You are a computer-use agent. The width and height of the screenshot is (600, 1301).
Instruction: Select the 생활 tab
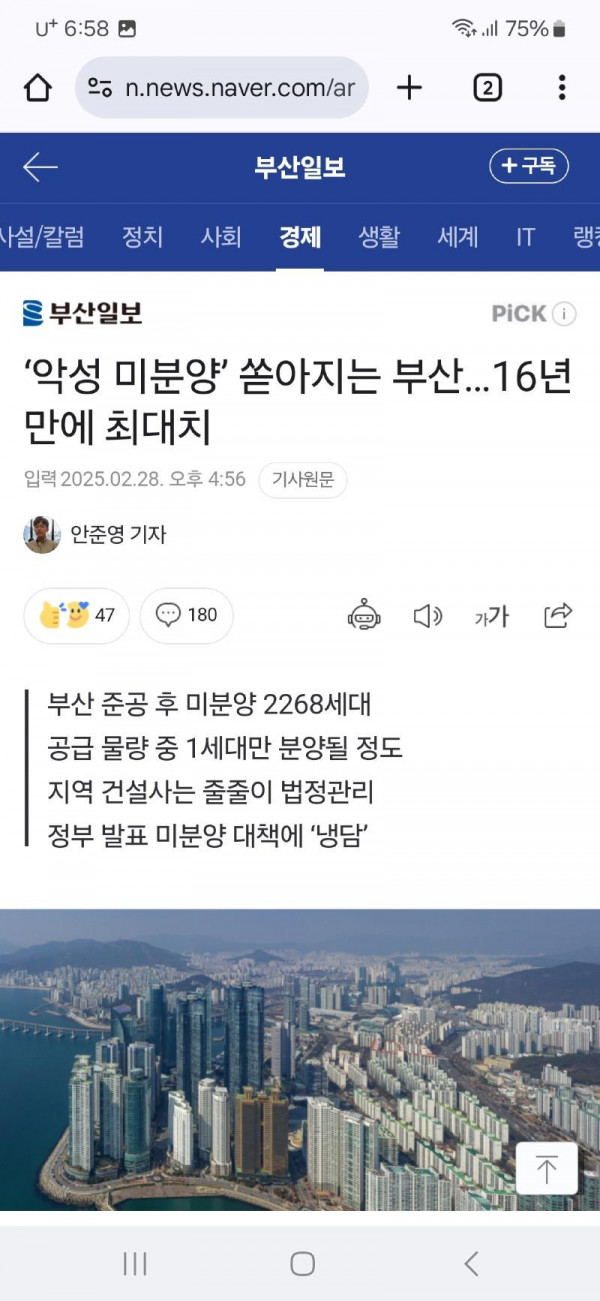tap(379, 237)
